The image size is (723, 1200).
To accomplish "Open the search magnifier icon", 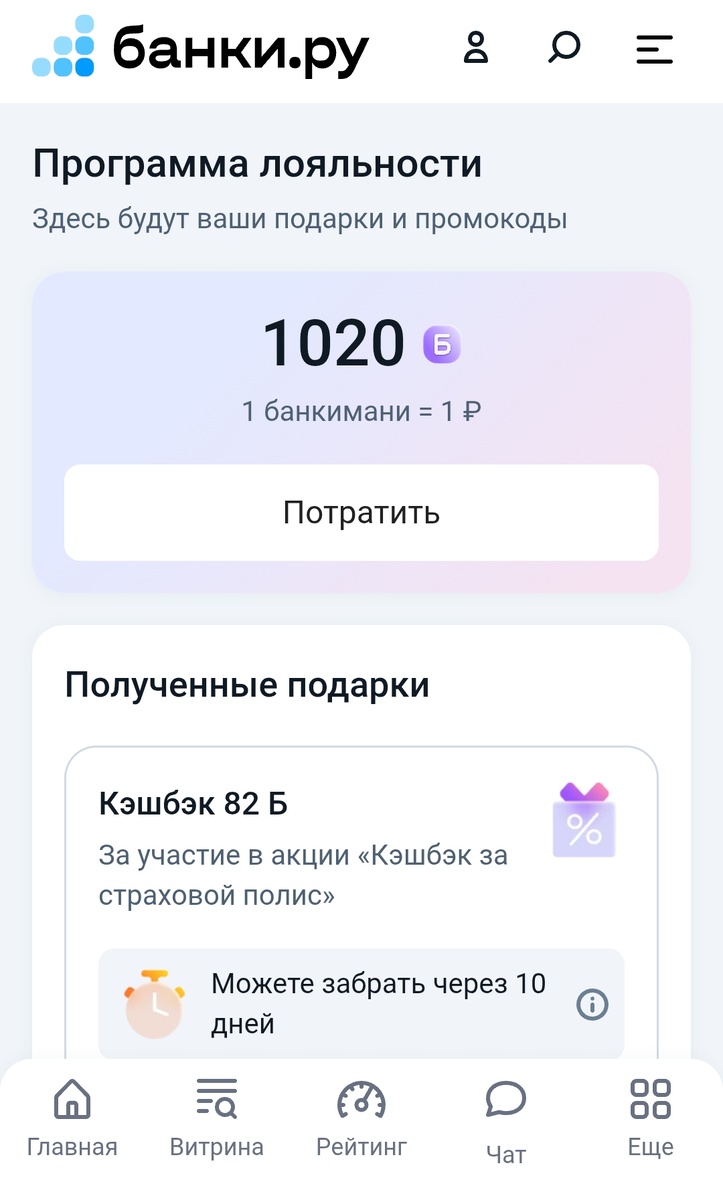I will [x=563, y=47].
